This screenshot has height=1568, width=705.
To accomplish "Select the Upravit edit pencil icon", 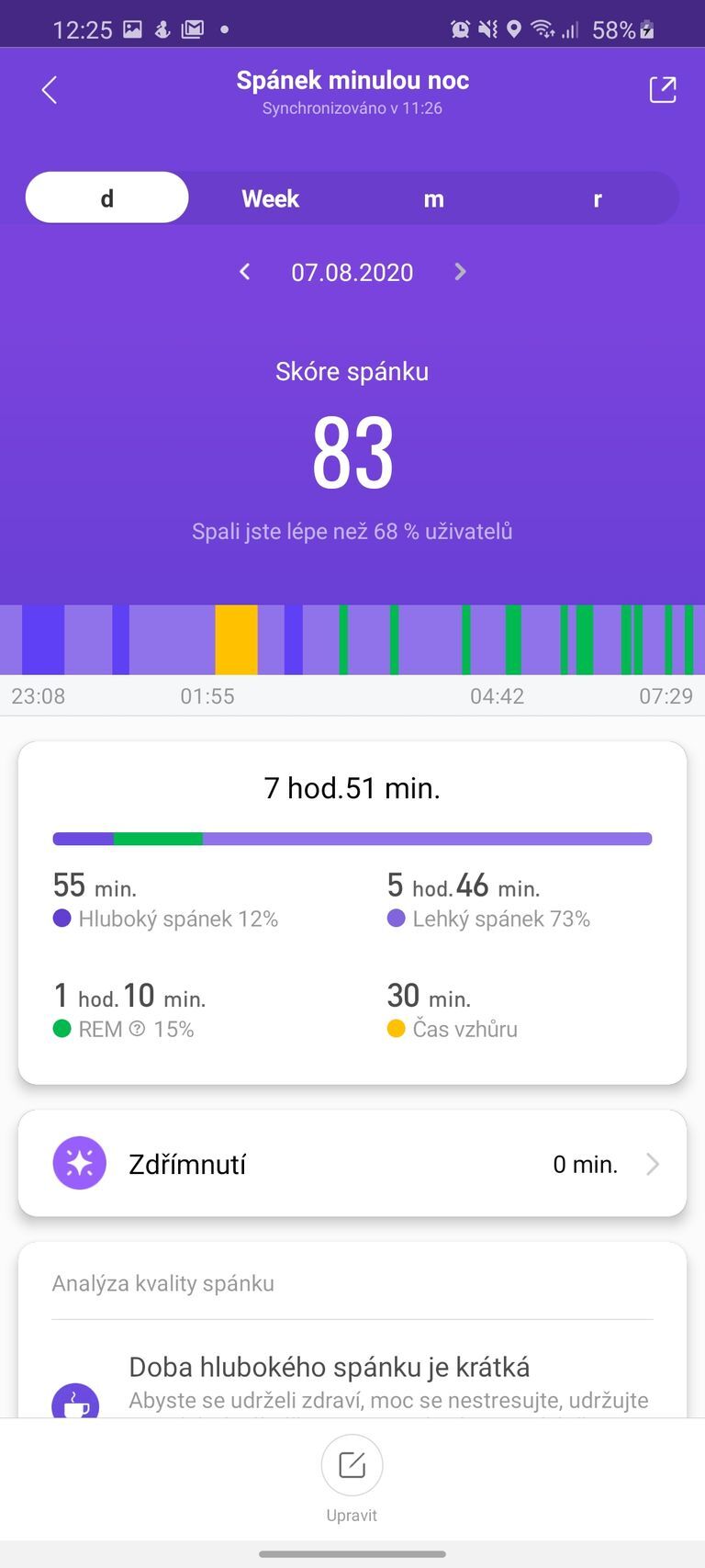I will coord(352,1466).
